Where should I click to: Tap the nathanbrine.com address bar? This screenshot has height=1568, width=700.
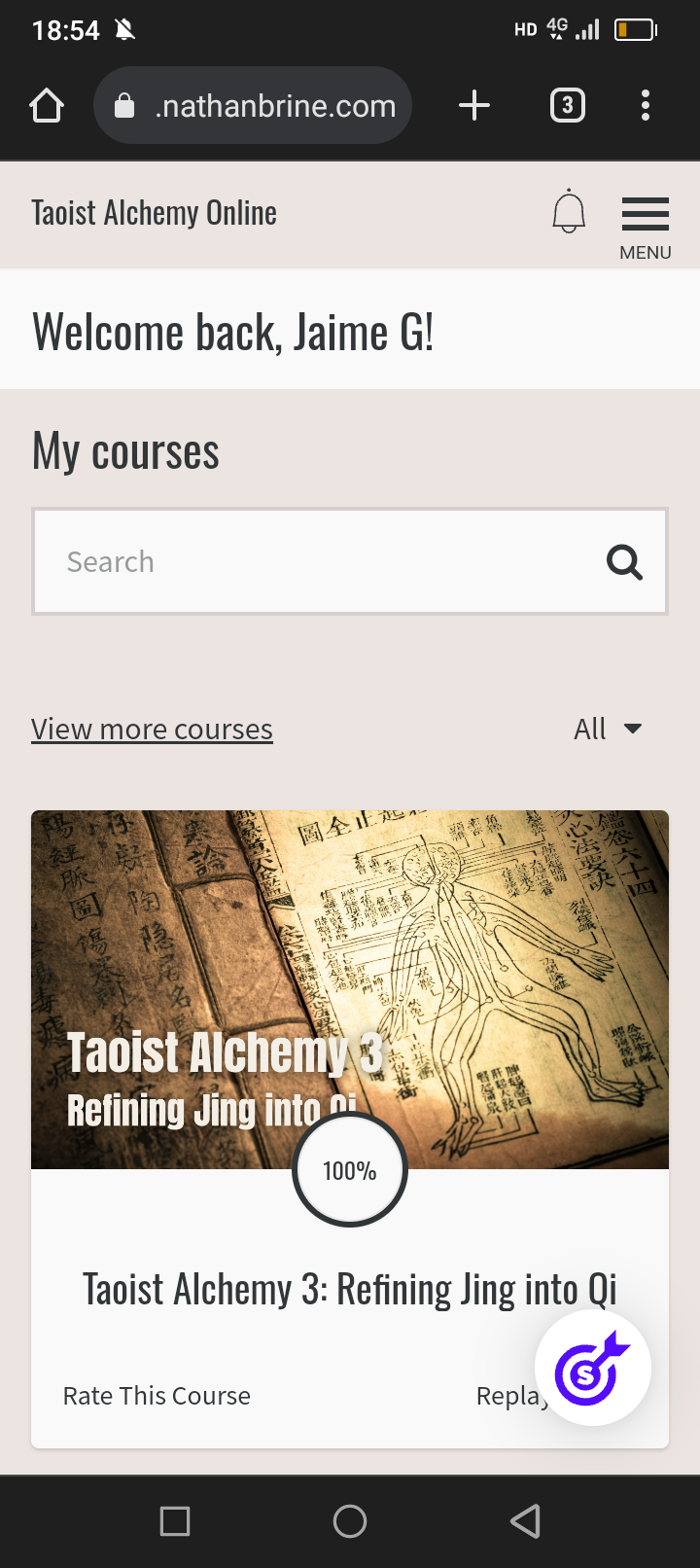point(253,105)
